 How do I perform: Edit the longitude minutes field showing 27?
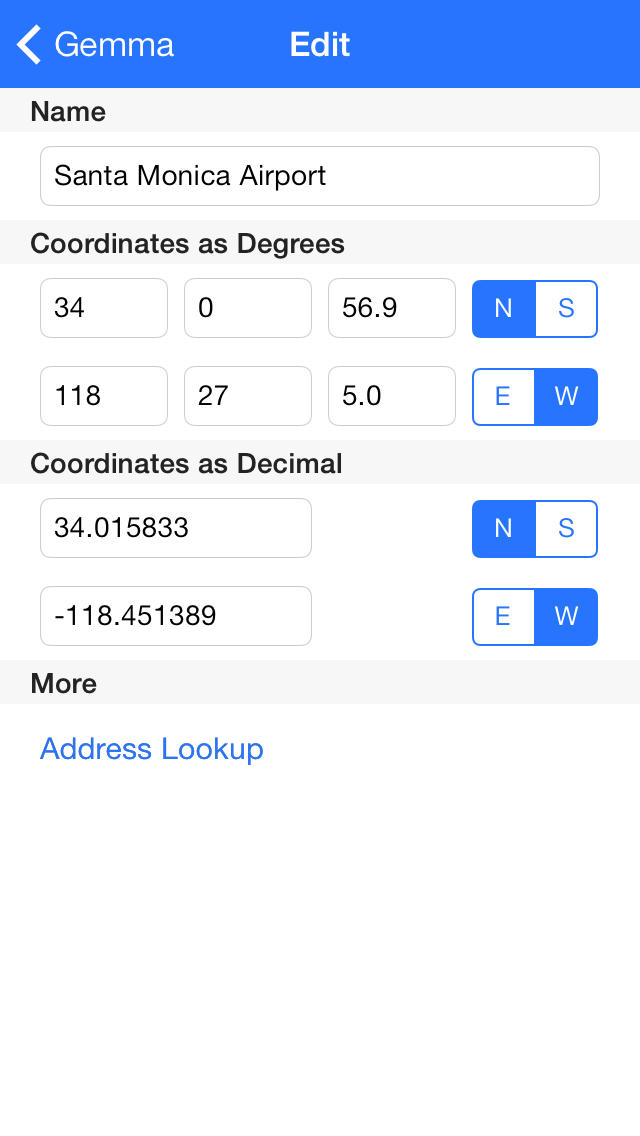(x=248, y=396)
